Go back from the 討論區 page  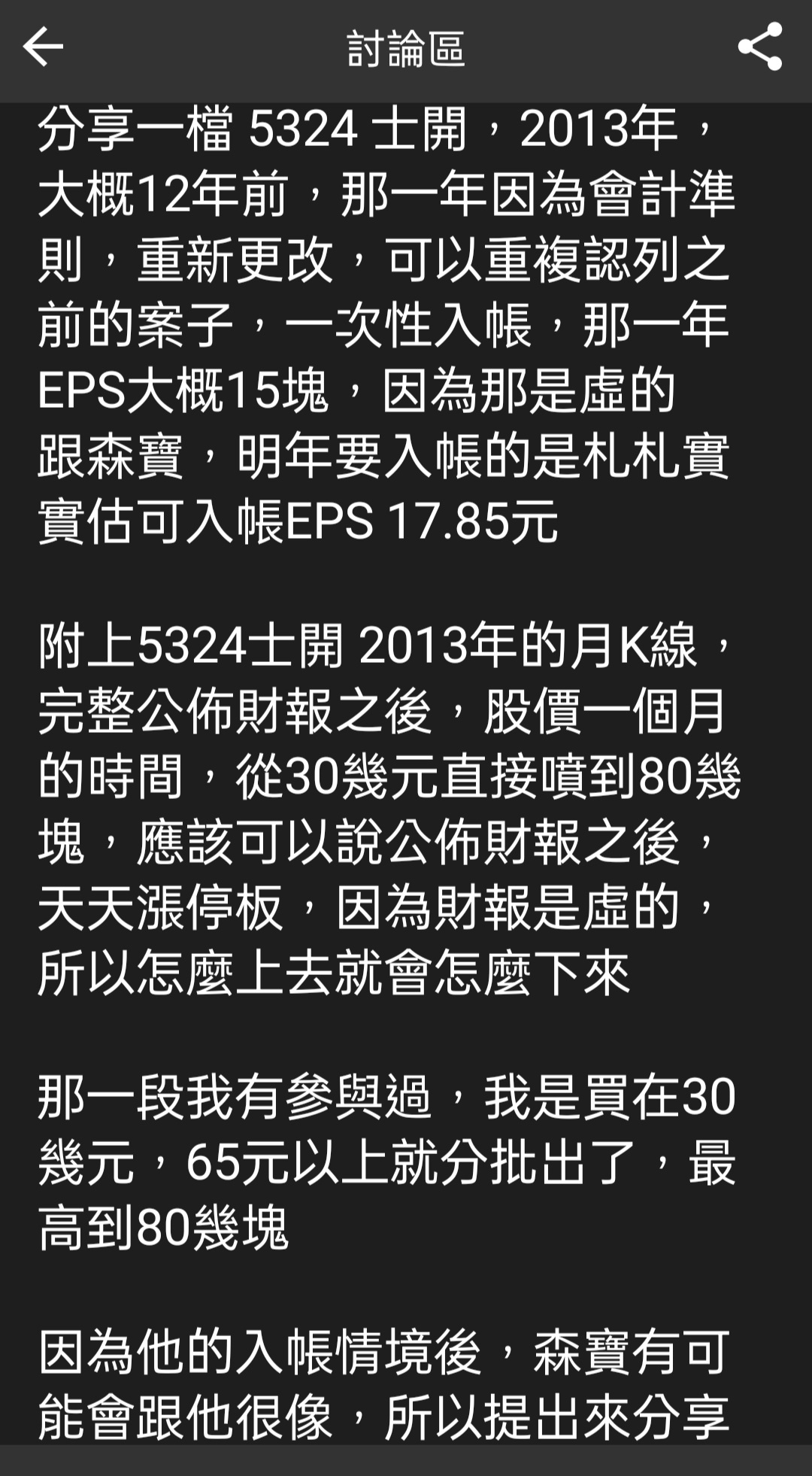[x=43, y=47]
